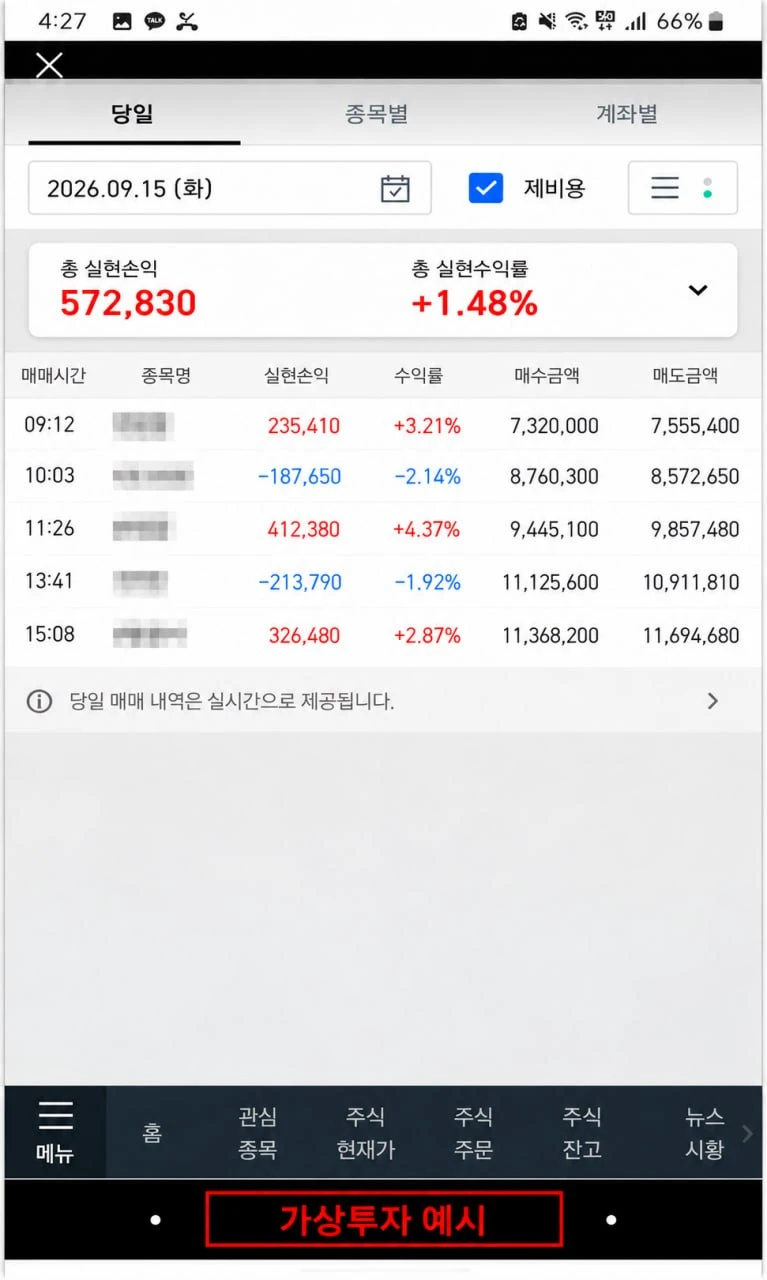Open the 당일 매매 내역 info notice
The image size is (767, 1280).
point(383,701)
